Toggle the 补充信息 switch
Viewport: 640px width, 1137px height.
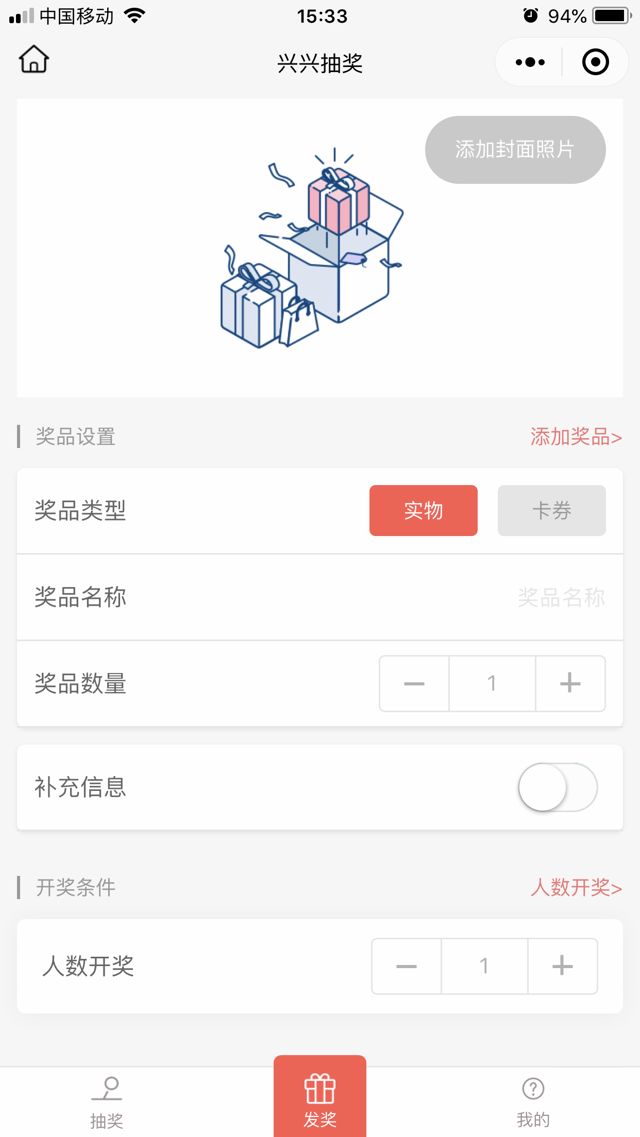557,788
